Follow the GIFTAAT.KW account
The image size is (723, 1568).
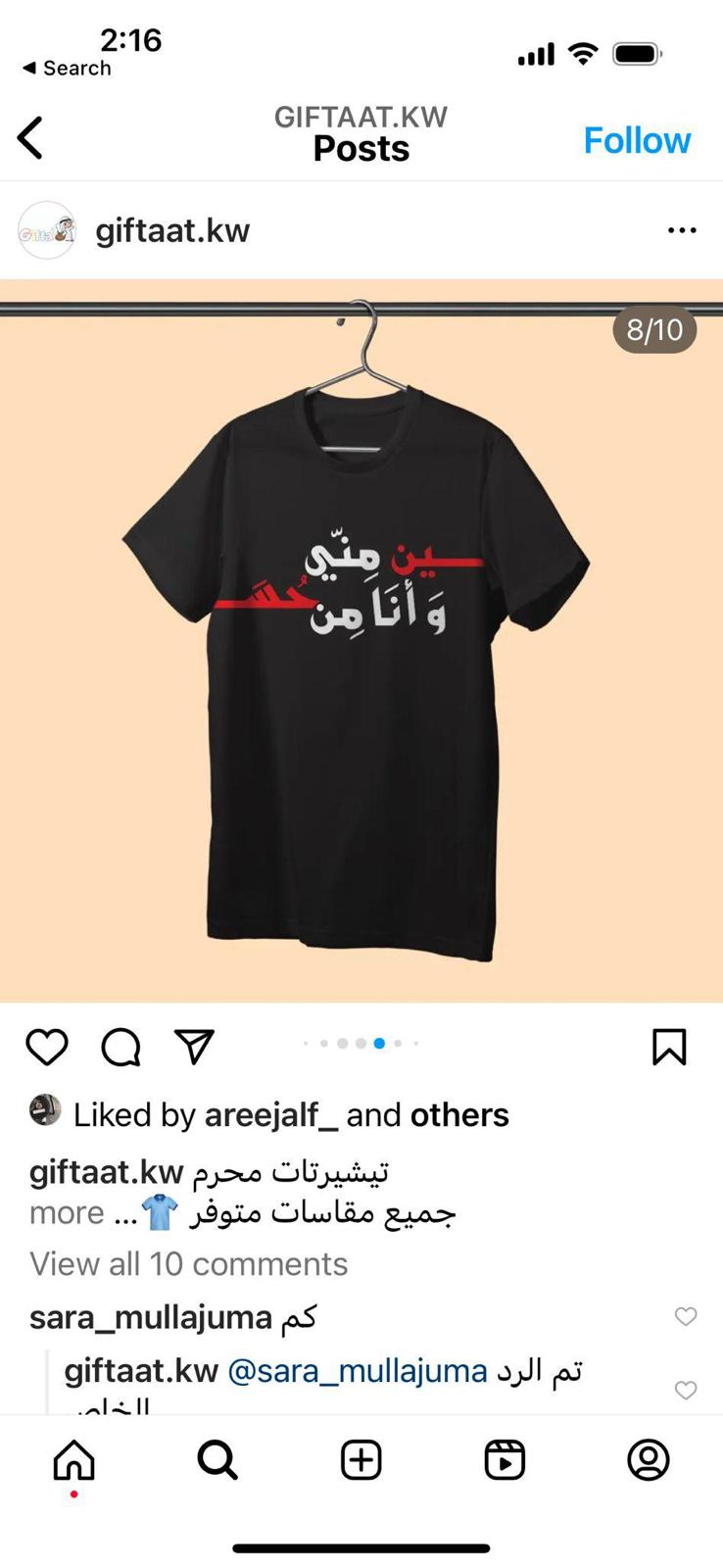coord(637,140)
